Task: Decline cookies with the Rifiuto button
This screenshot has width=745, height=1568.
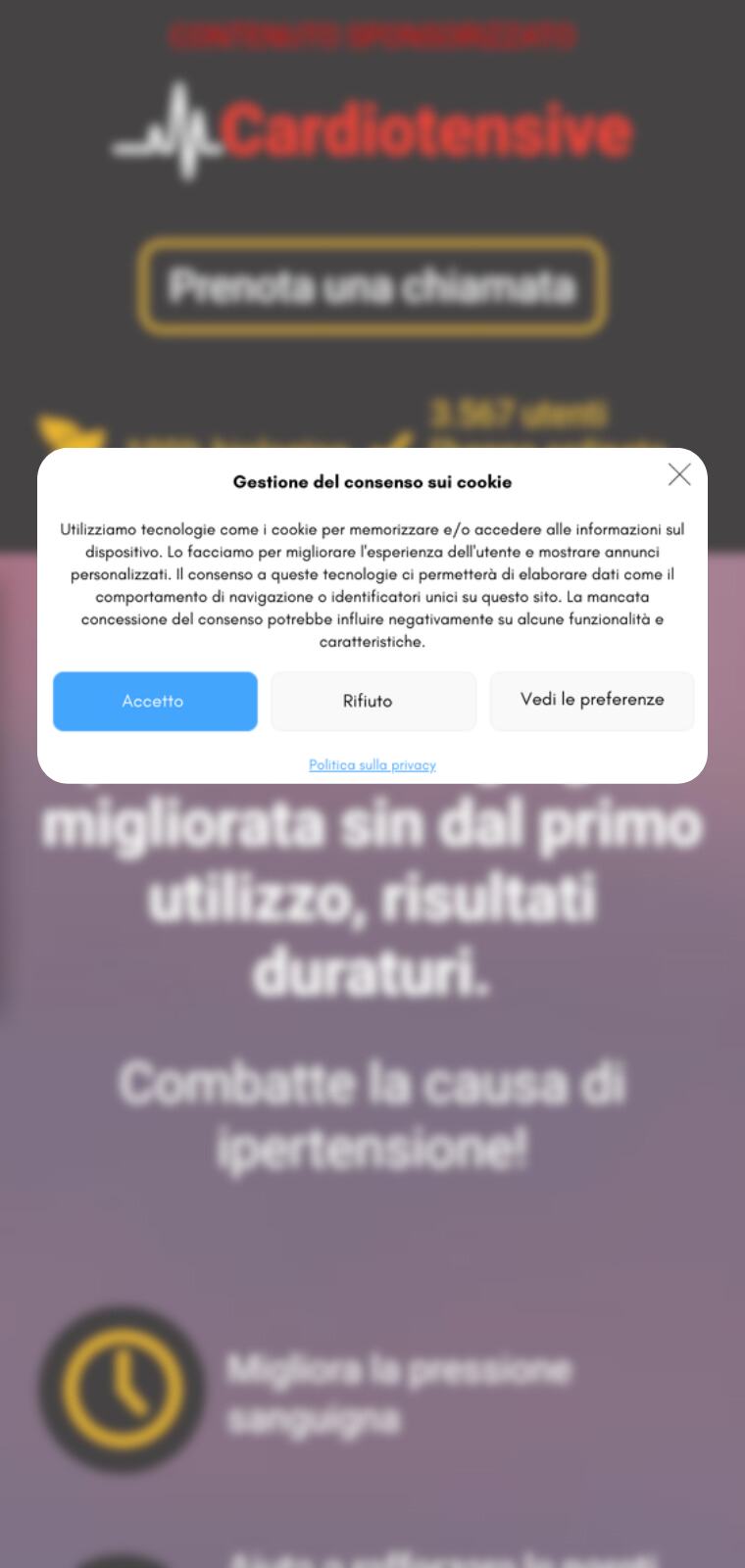Action: [x=373, y=701]
